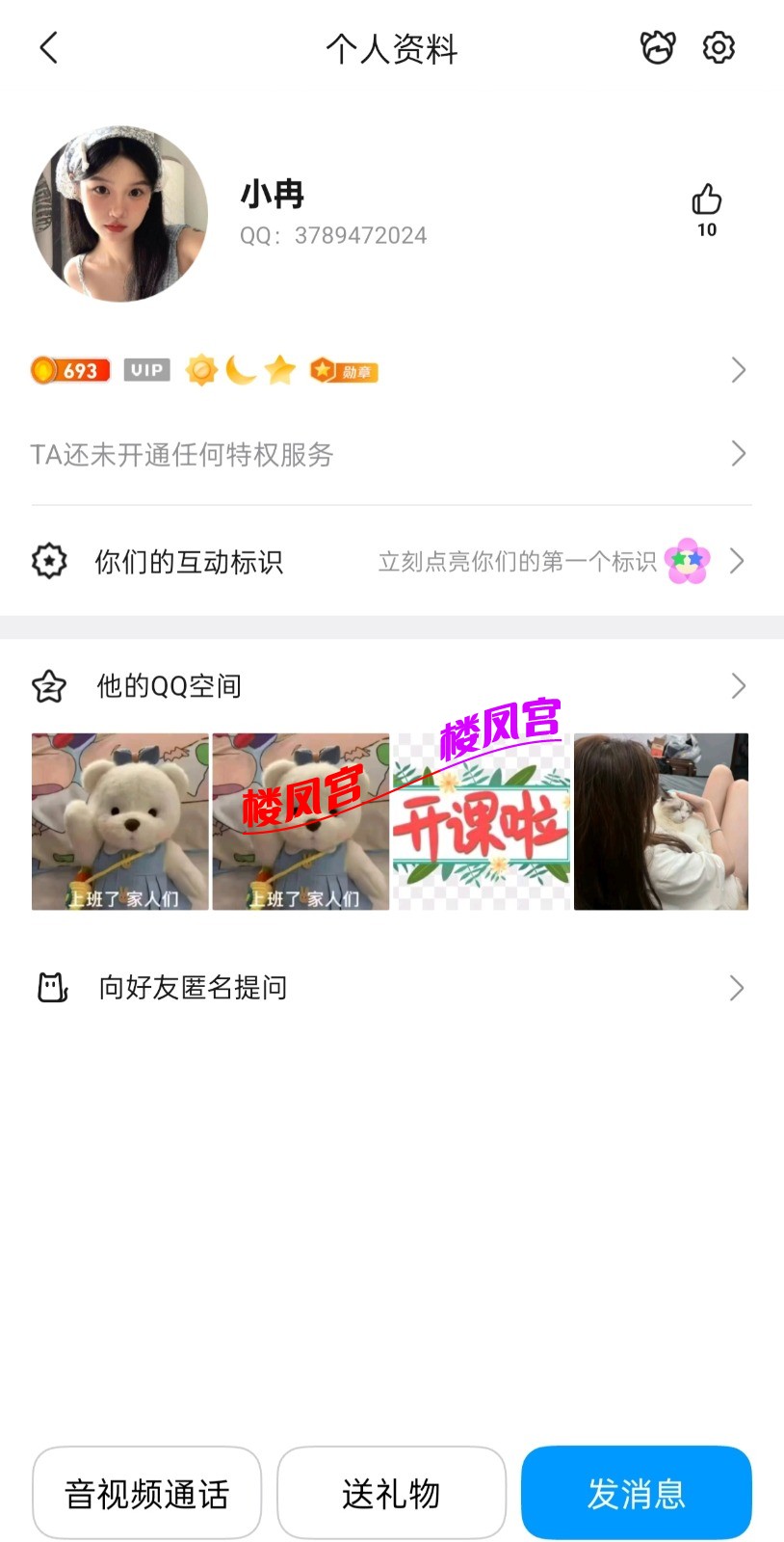Open TA还未开通任何特权服务 row
Viewport: 784px width, 1542px height.
(390, 454)
